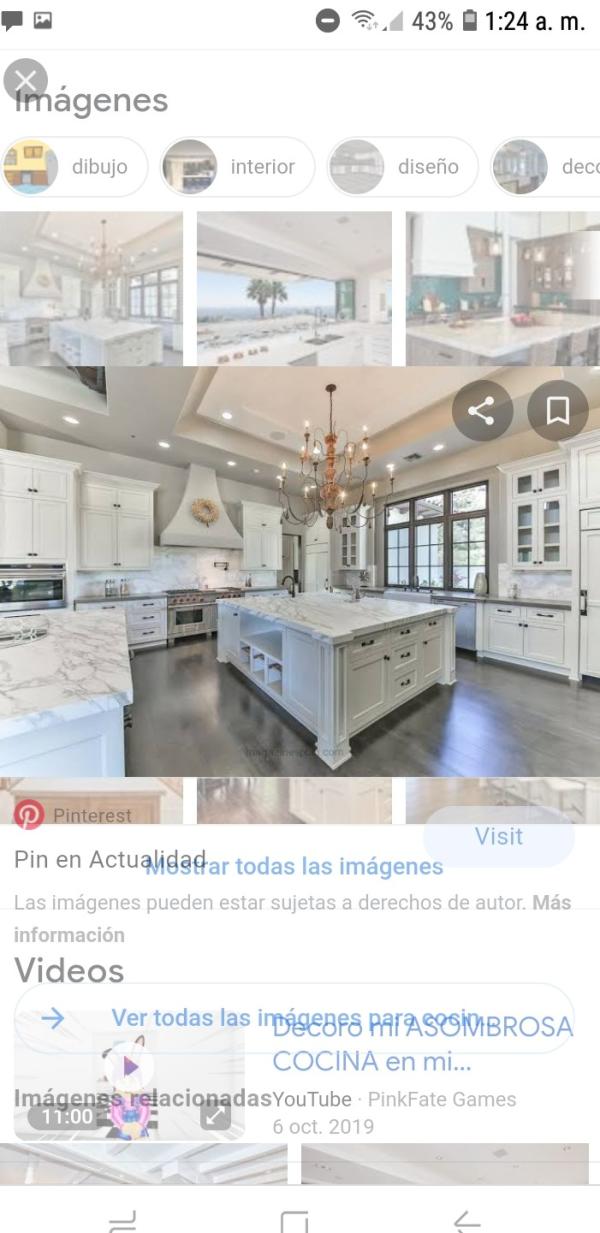Open the system recent apps view
This screenshot has width=600, height=1233.
[122, 1221]
